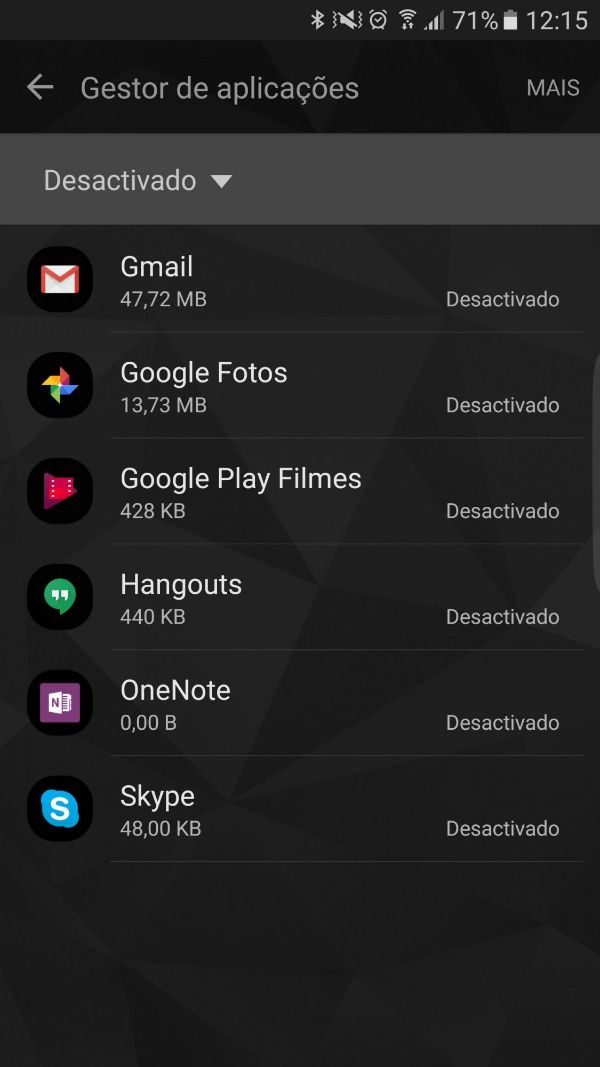This screenshot has height=1067, width=600.
Task: Open Google Fotos app details
Action: [300, 386]
